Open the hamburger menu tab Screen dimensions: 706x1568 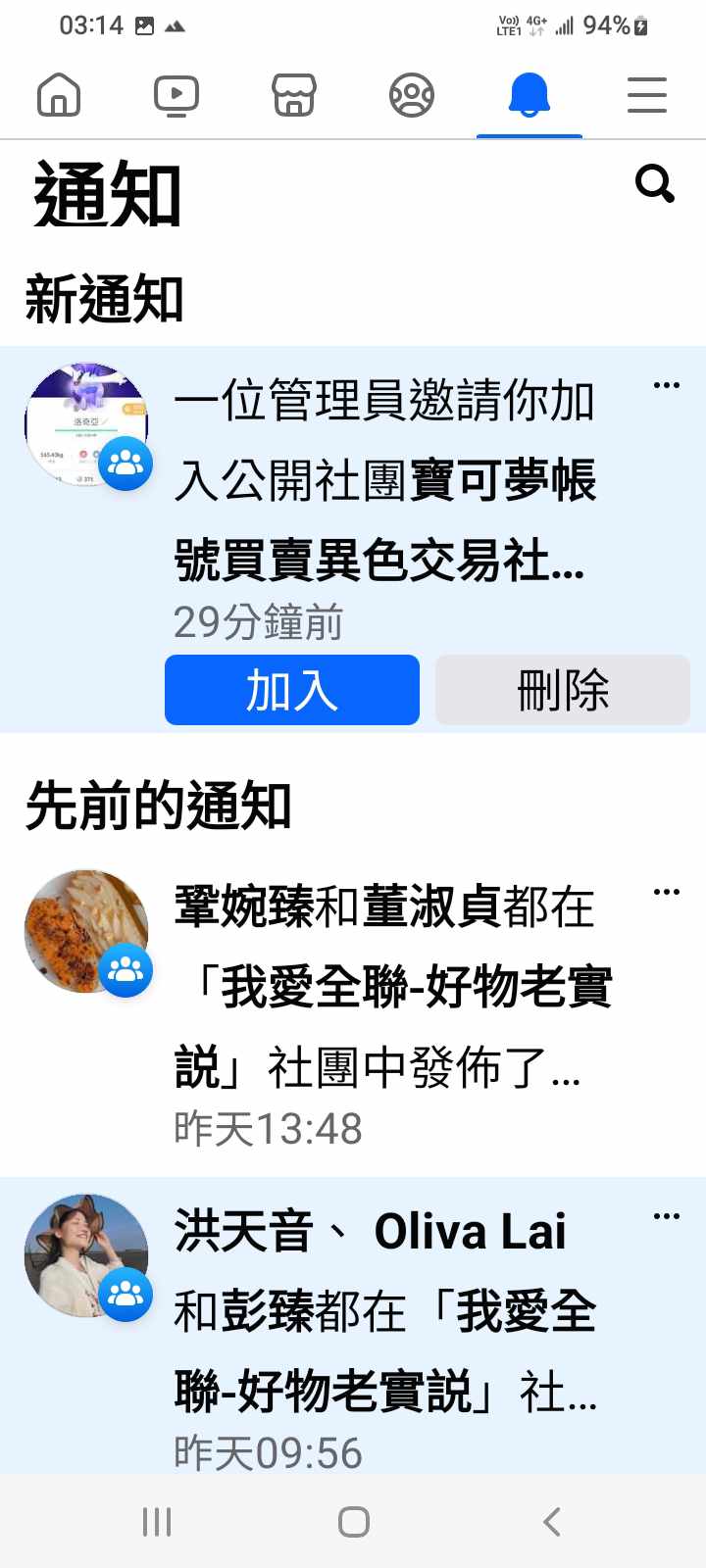tap(647, 96)
